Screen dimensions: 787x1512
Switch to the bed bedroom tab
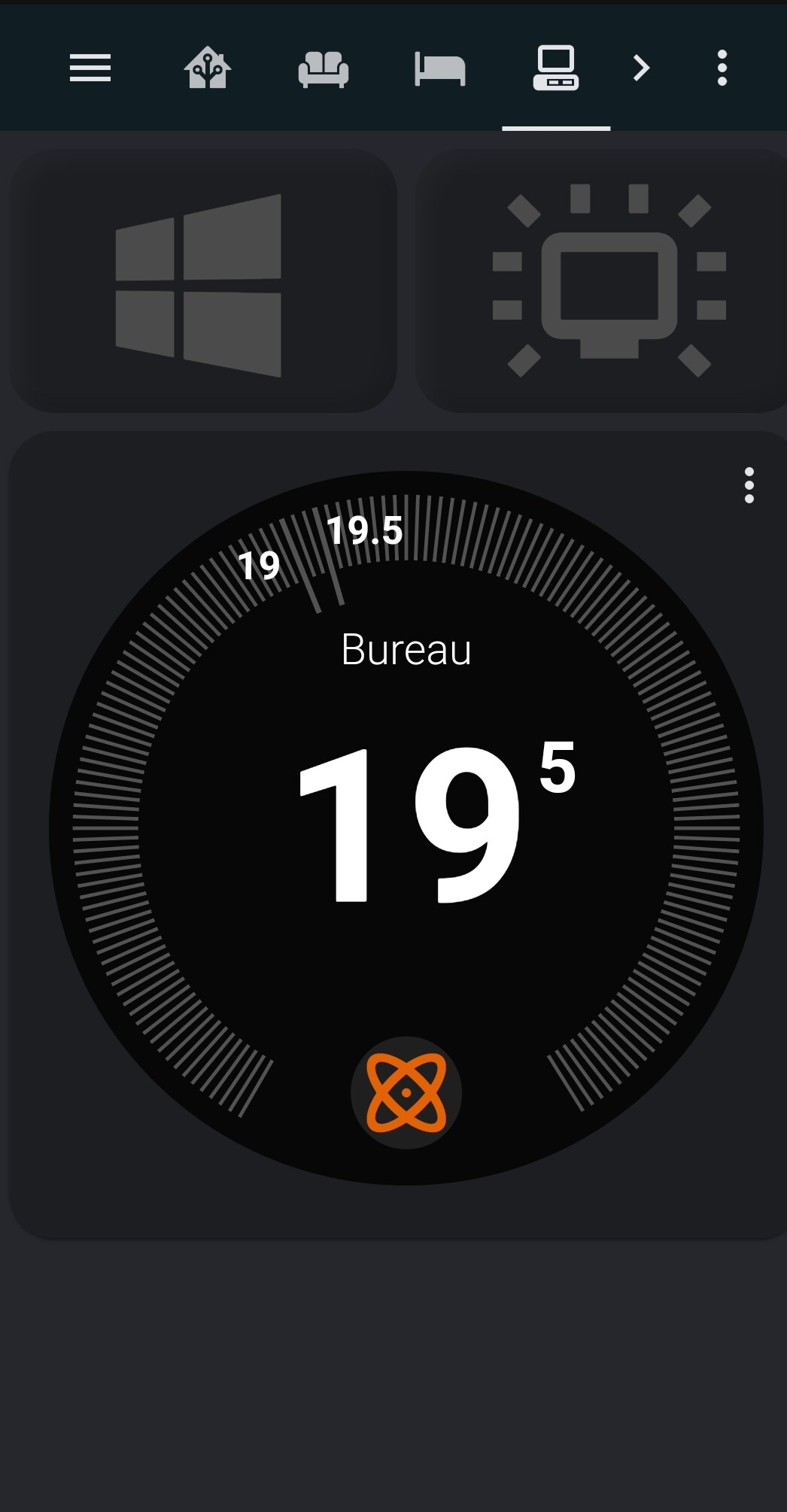pyautogui.click(x=440, y=69)
